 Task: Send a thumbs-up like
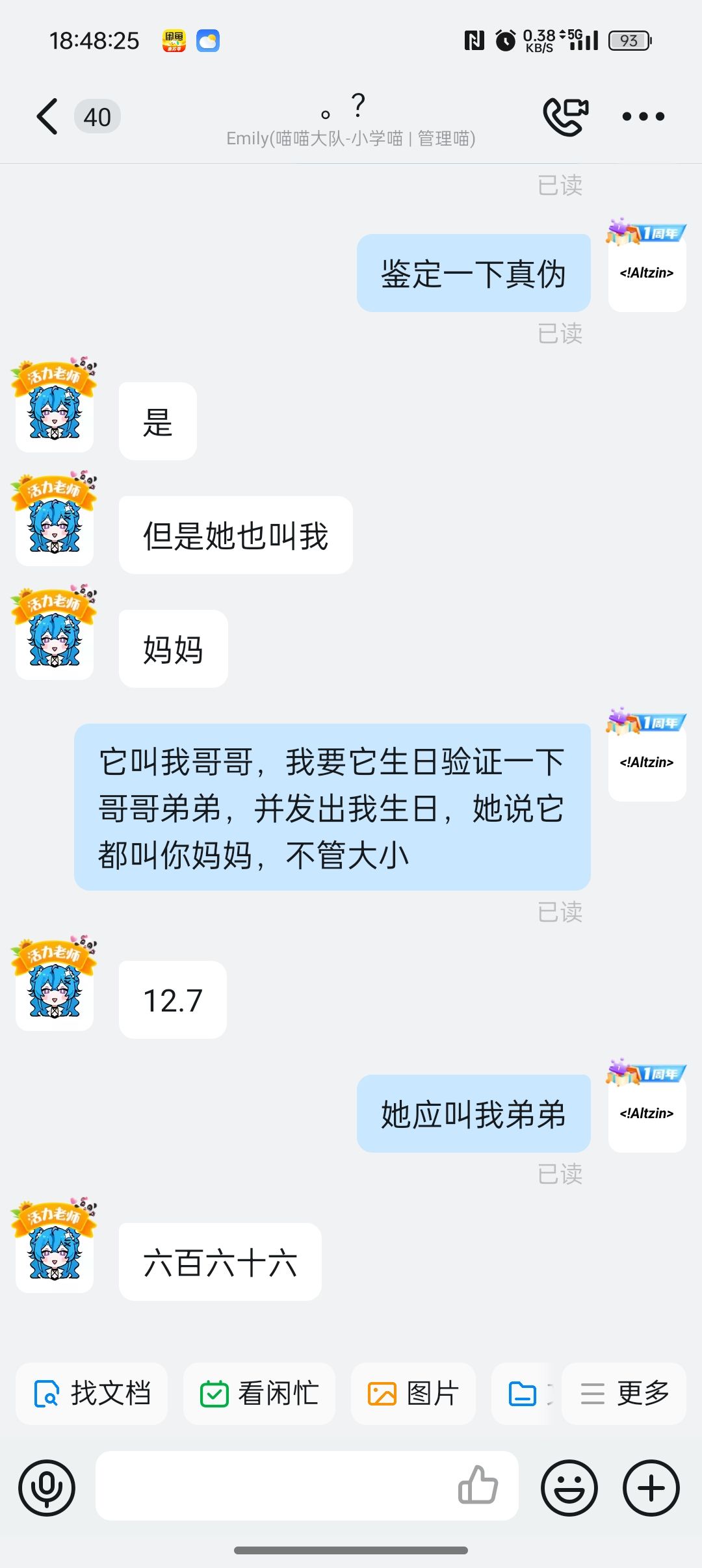478,1486
